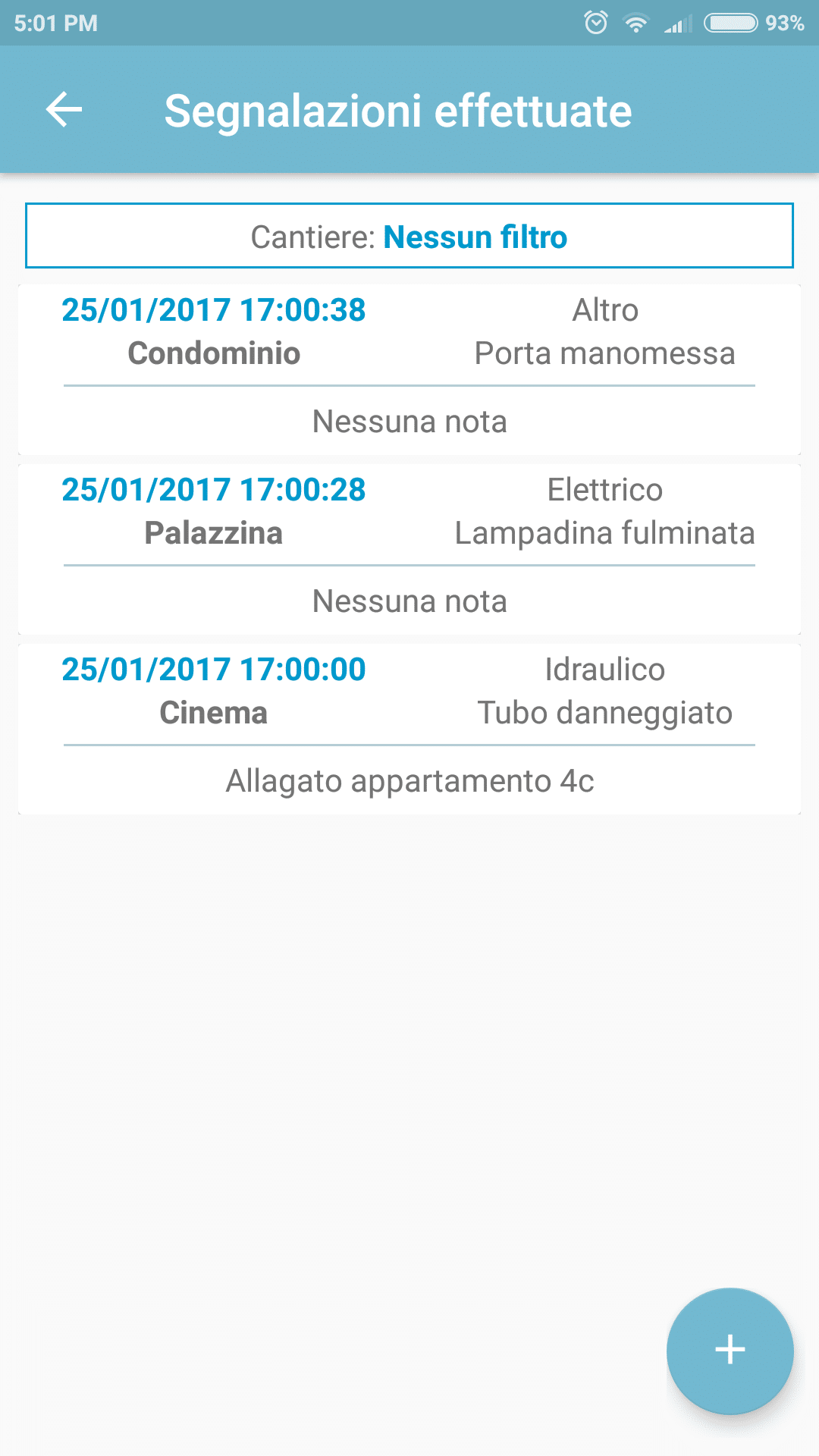
Task: Open the Cantiere filter selector
Action: point(409,236)
